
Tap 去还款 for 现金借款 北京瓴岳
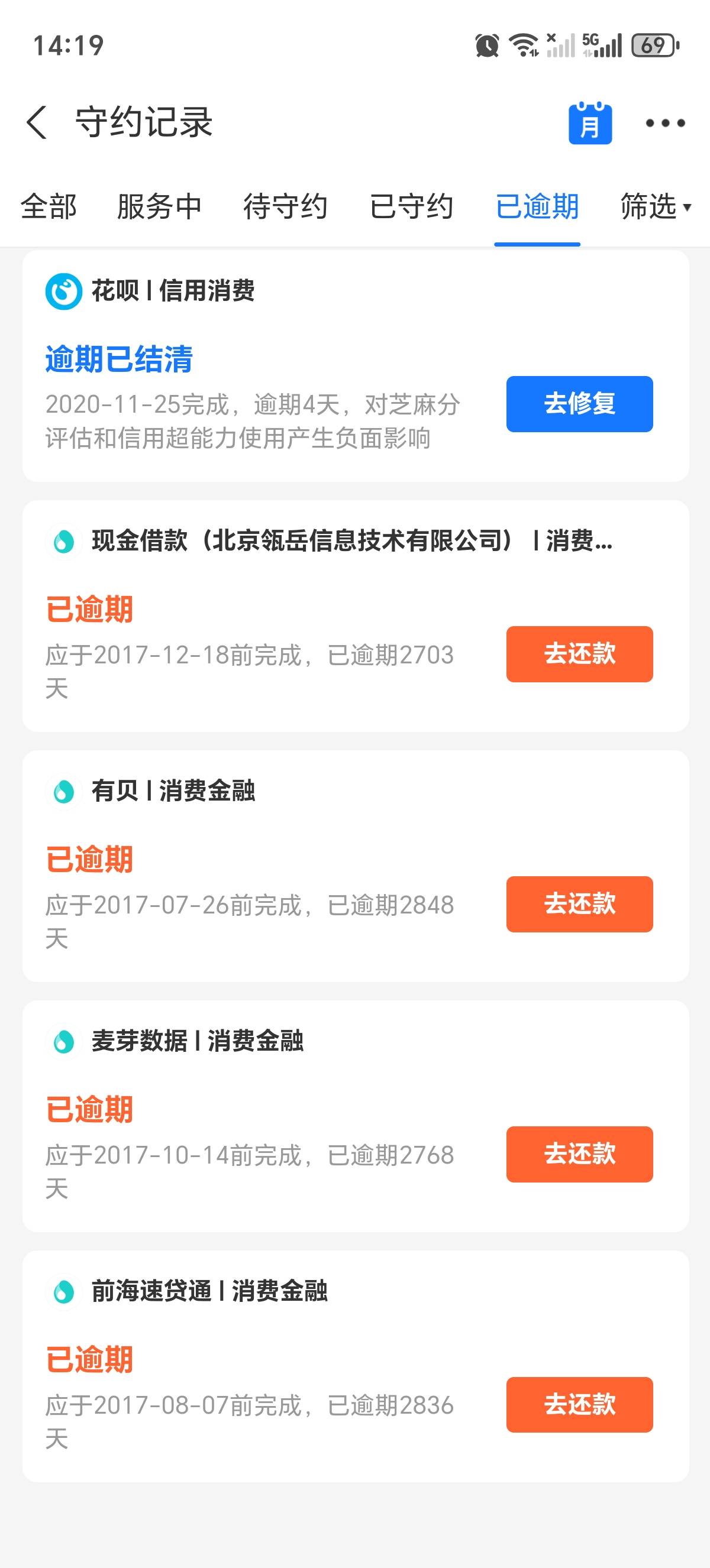pos(580,655)
